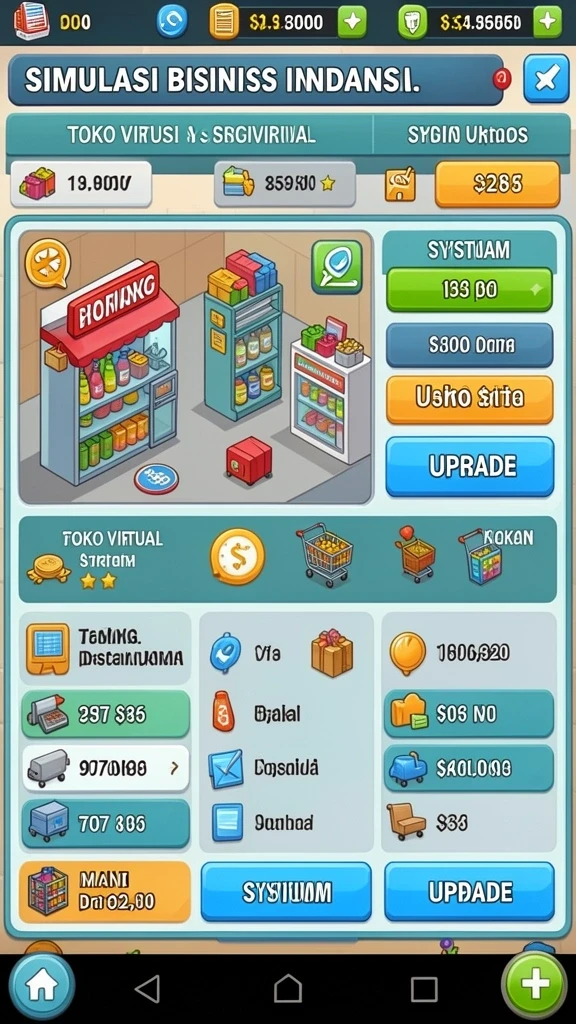
Task: Add more green gem currency with the plus
Action: point(547,22)
